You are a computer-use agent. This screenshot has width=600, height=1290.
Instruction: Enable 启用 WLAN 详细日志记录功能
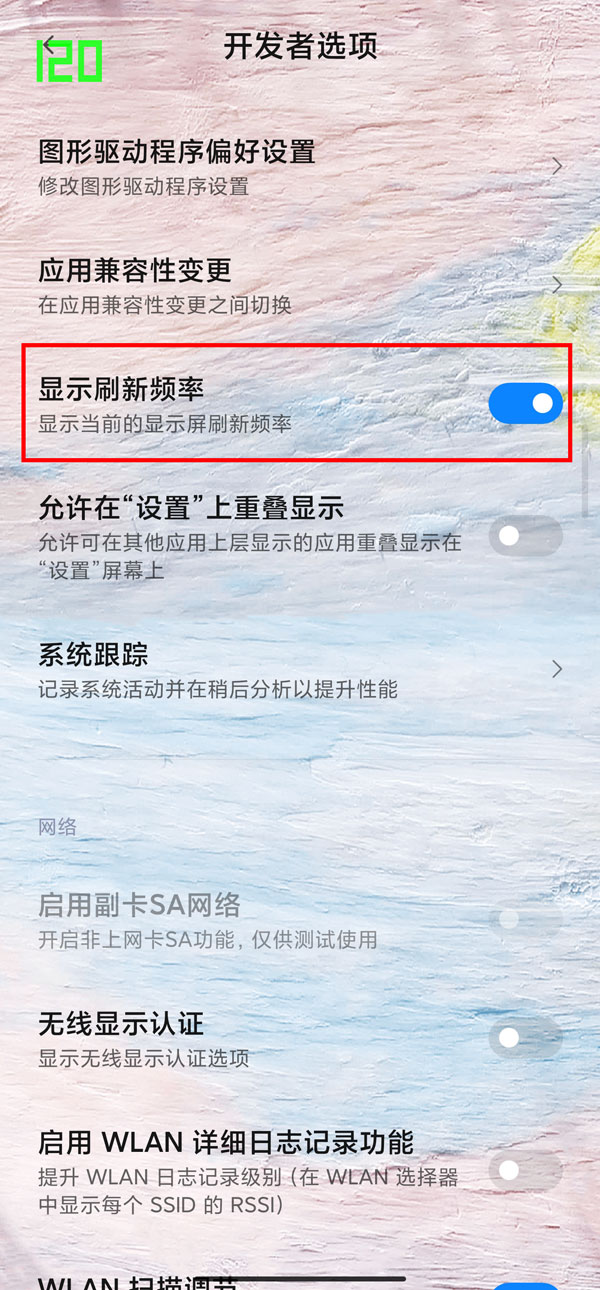pos(525,1168)
